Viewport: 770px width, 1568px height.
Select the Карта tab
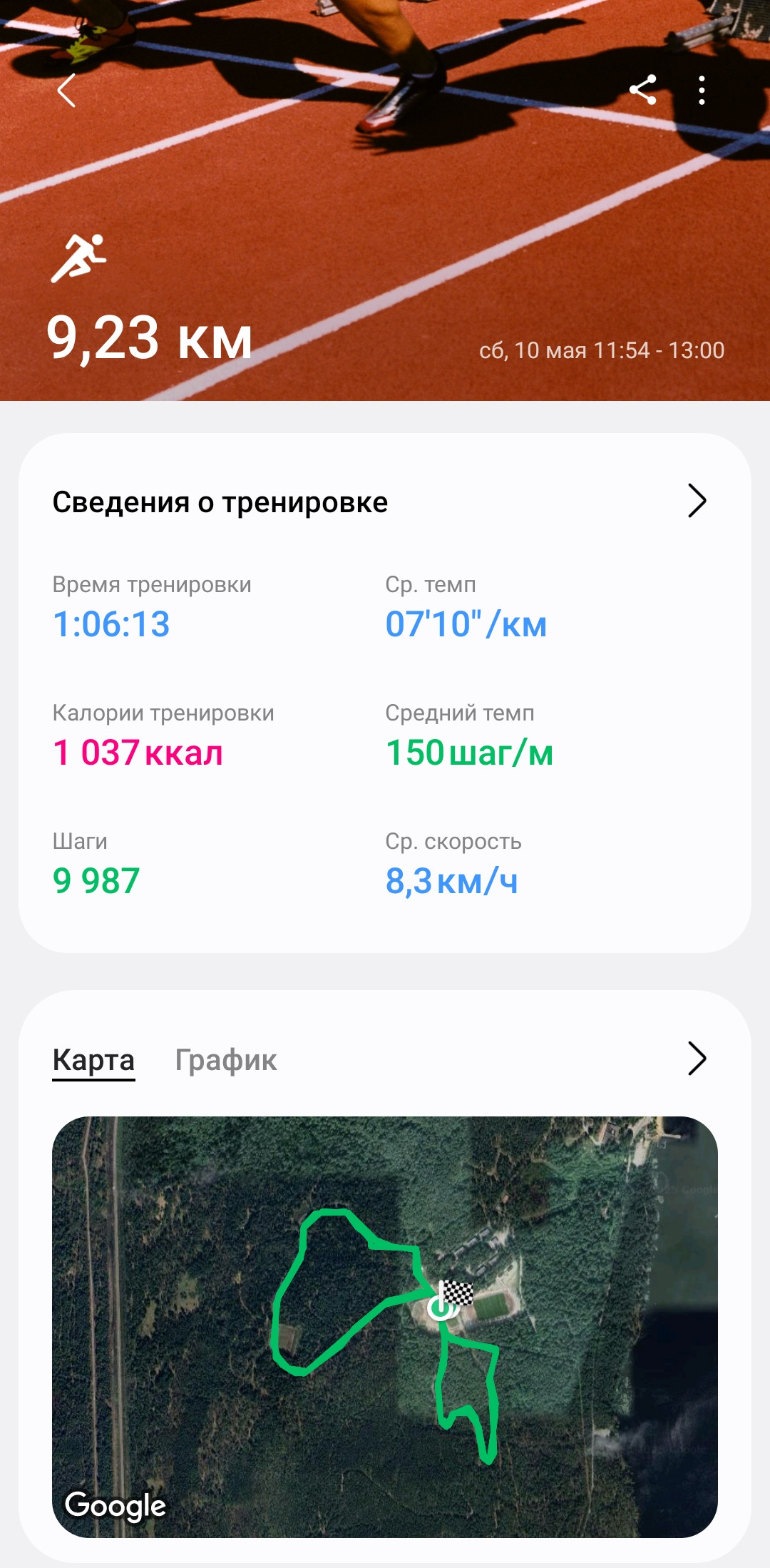93,1060
